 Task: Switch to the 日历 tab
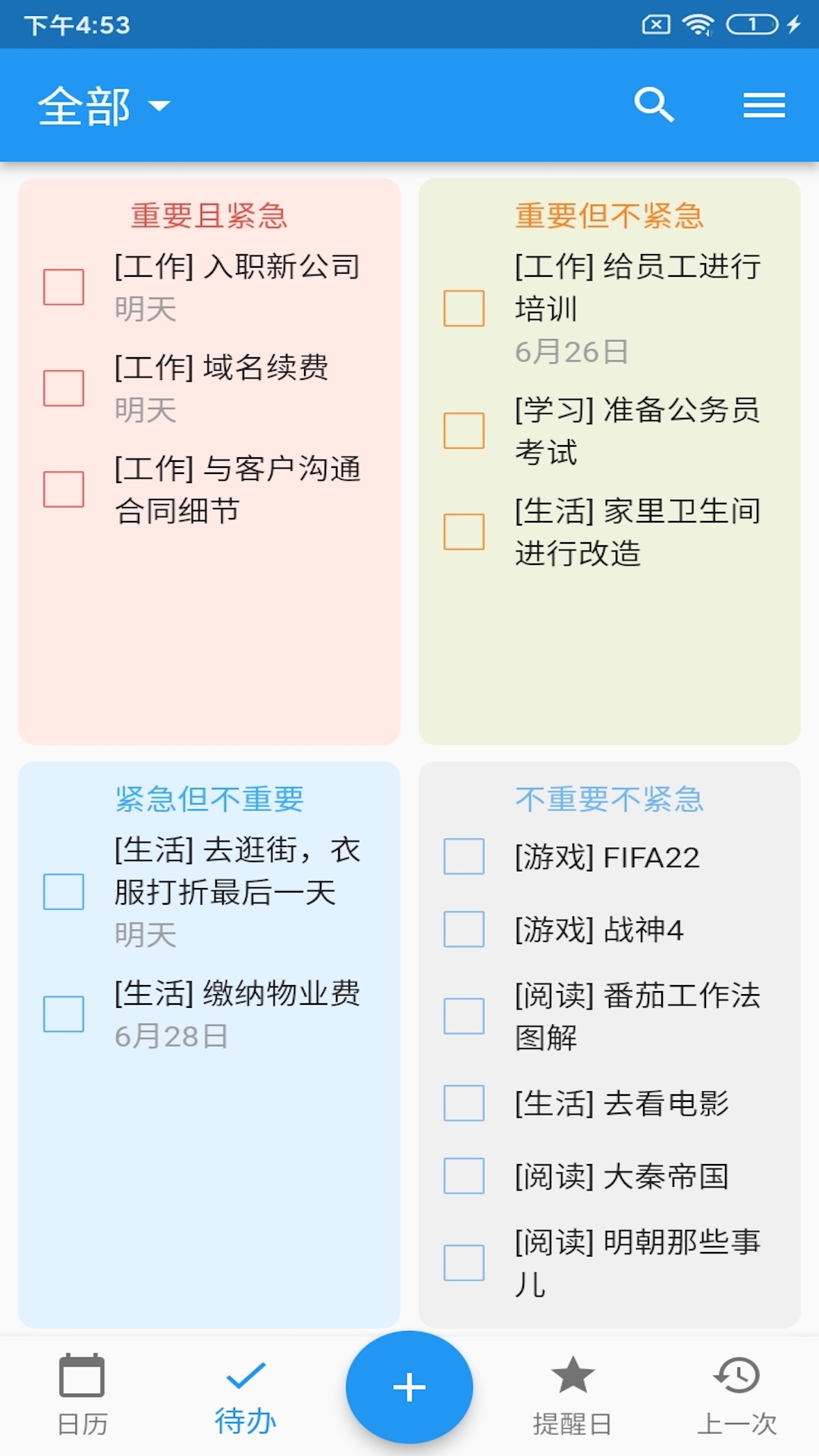(82, 1394)
